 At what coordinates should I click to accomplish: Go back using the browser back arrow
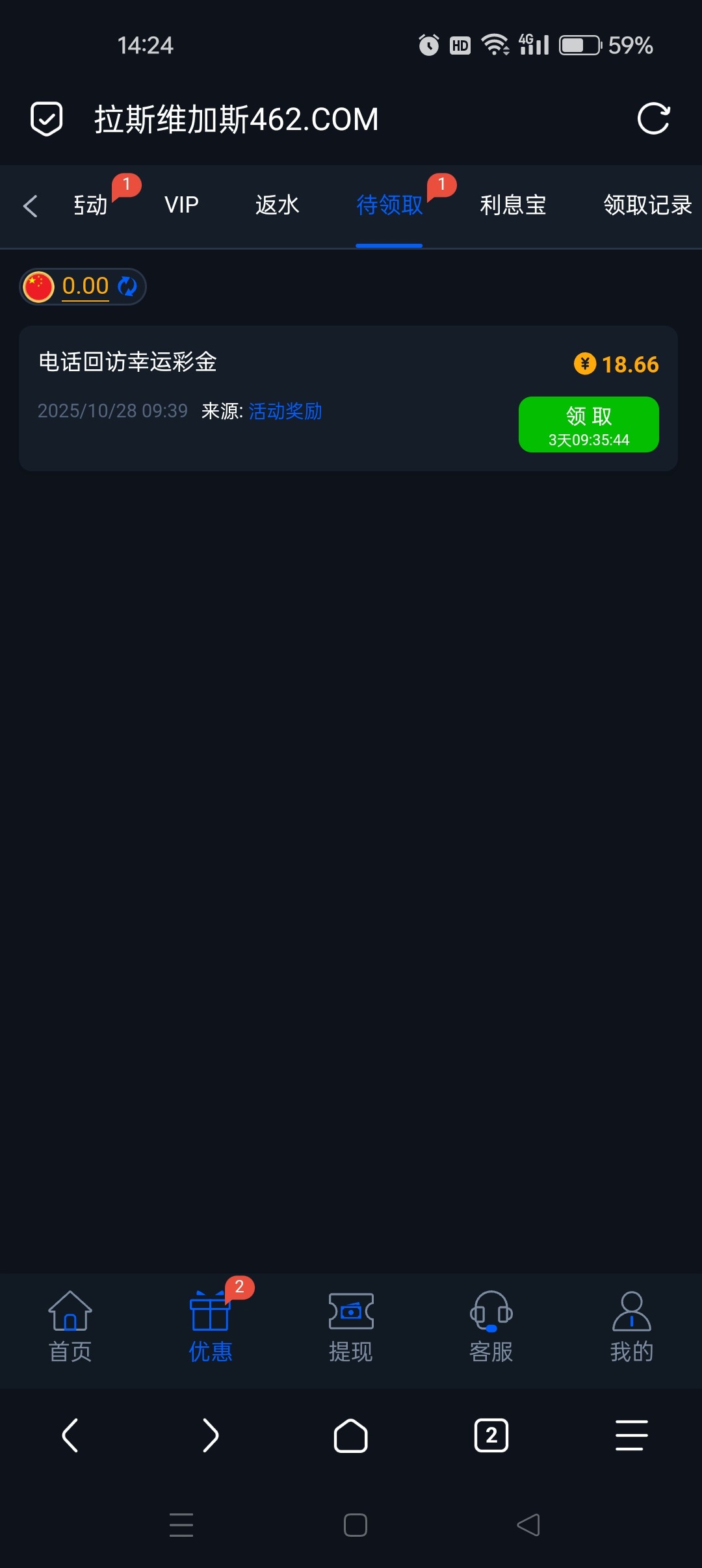70,1435
